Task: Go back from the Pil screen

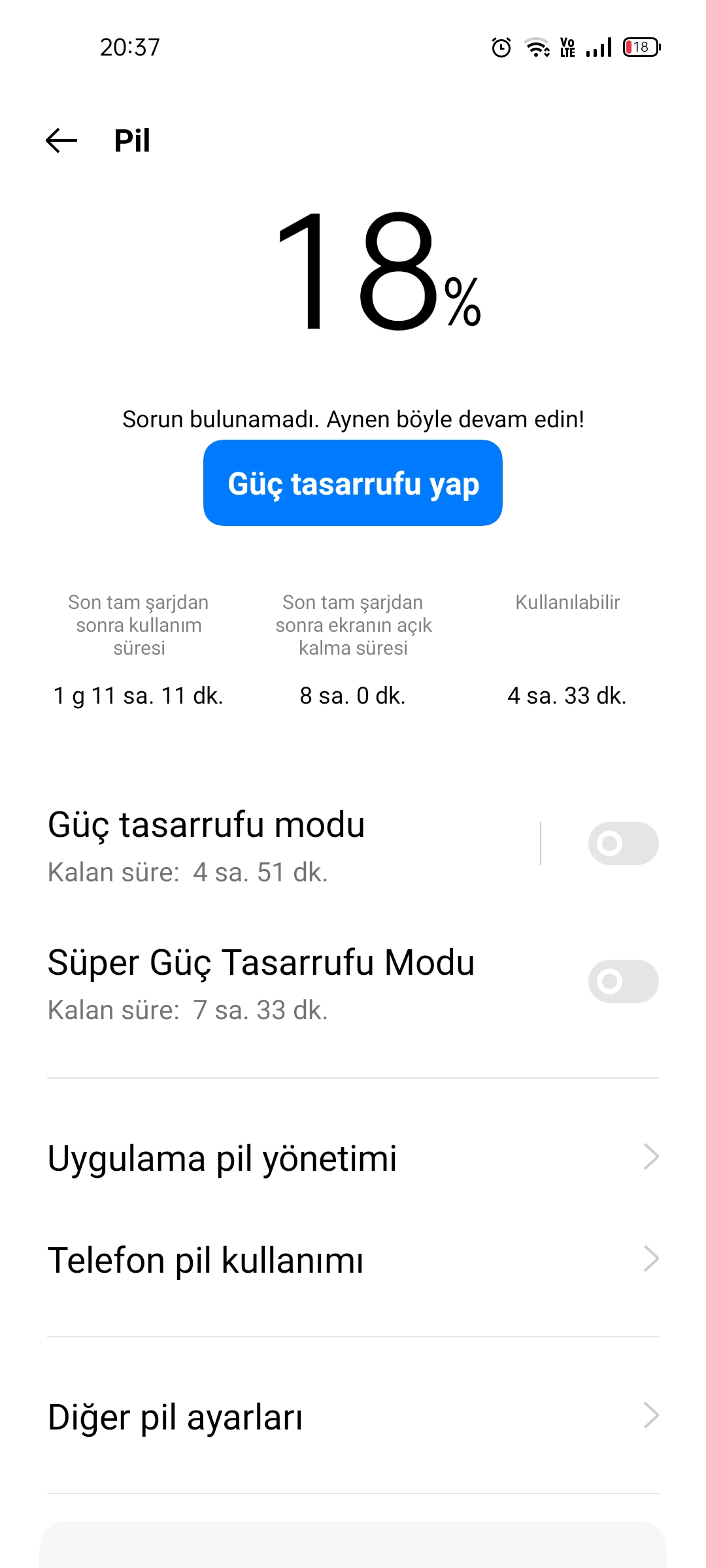Action: [x=61, y=140]
